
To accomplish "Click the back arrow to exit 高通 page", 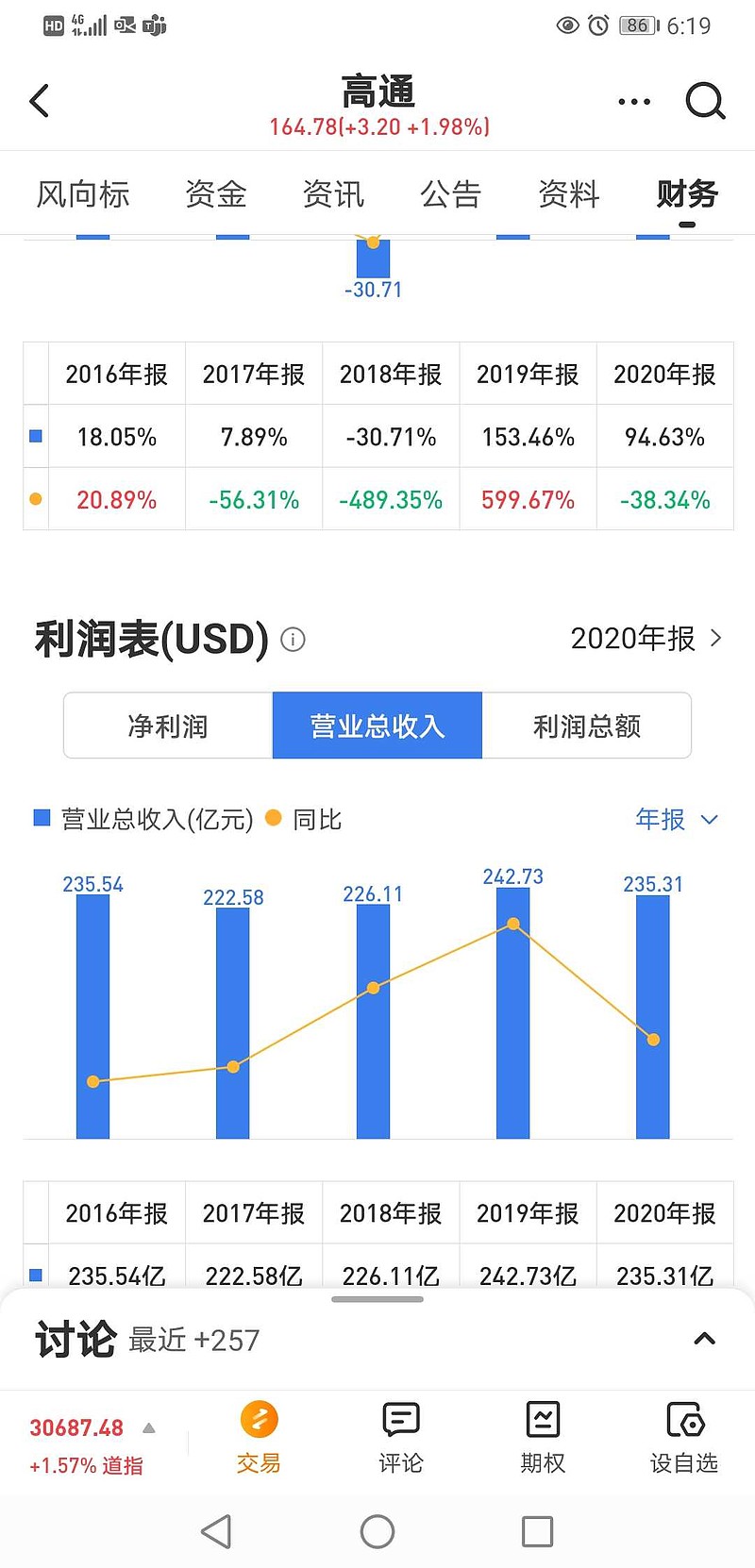I will pyautogui.click(x=39, y=101).
